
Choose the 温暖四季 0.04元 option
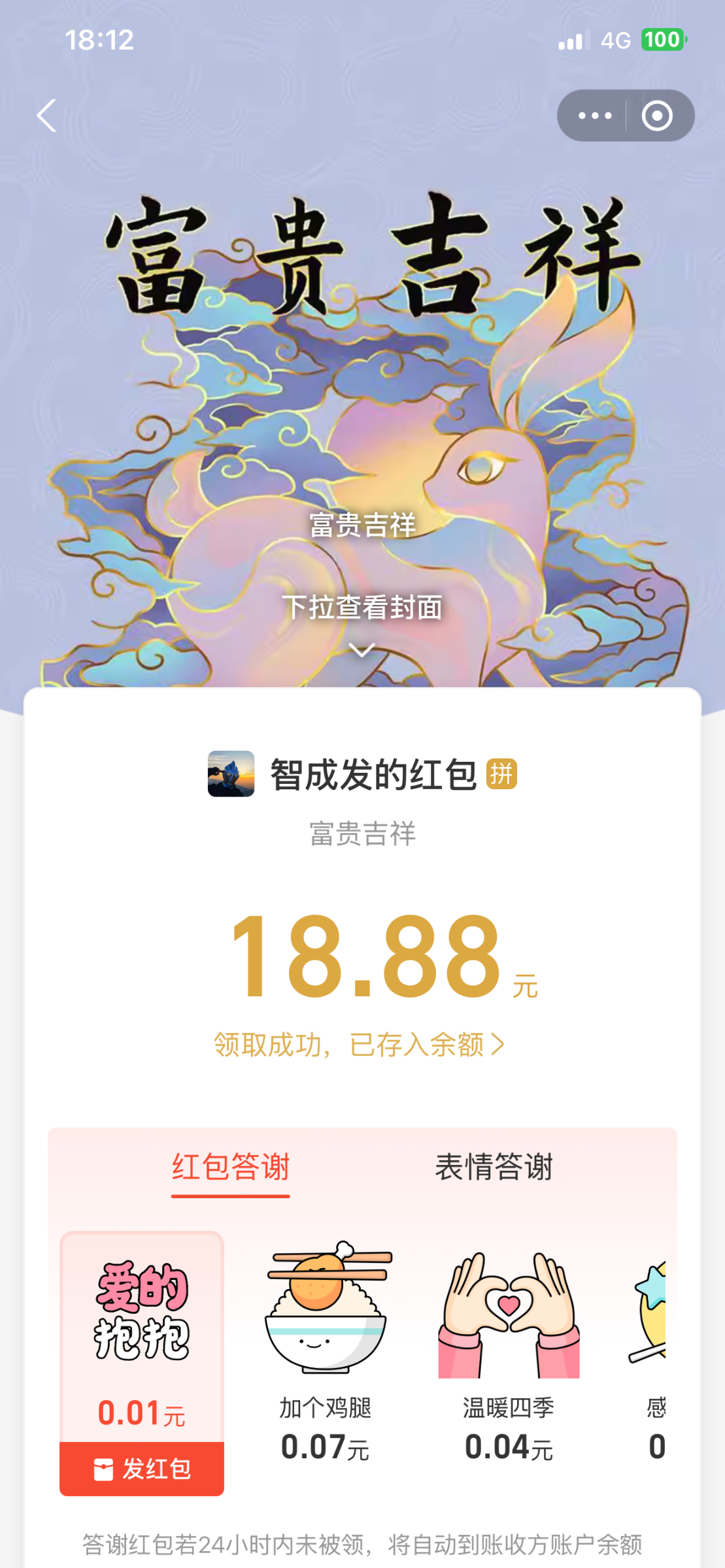click(509, 1352)
